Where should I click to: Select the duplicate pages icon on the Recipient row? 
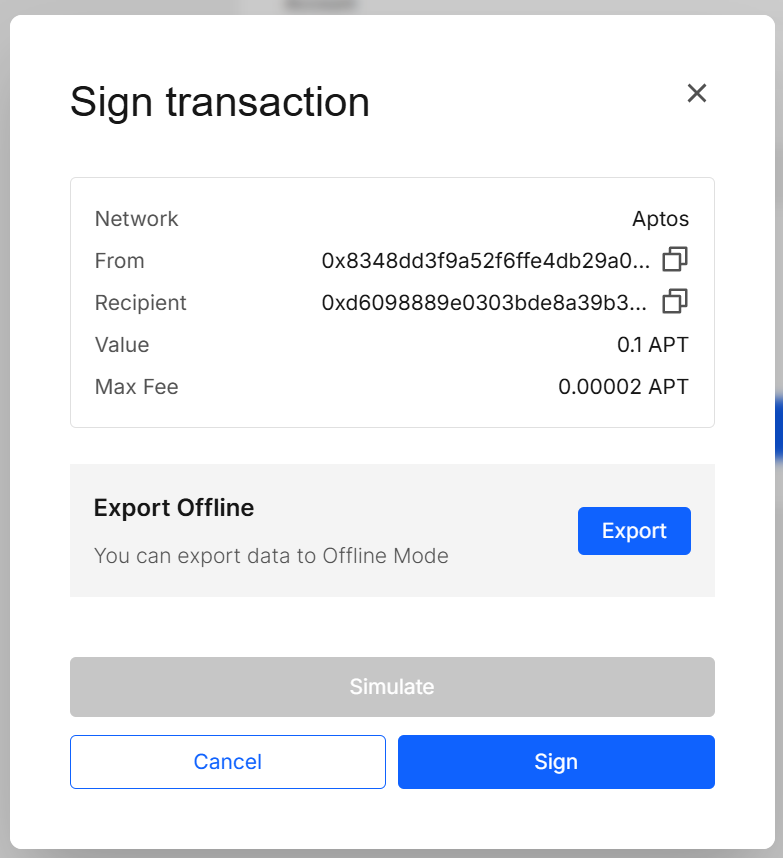(x=675, y=302)
